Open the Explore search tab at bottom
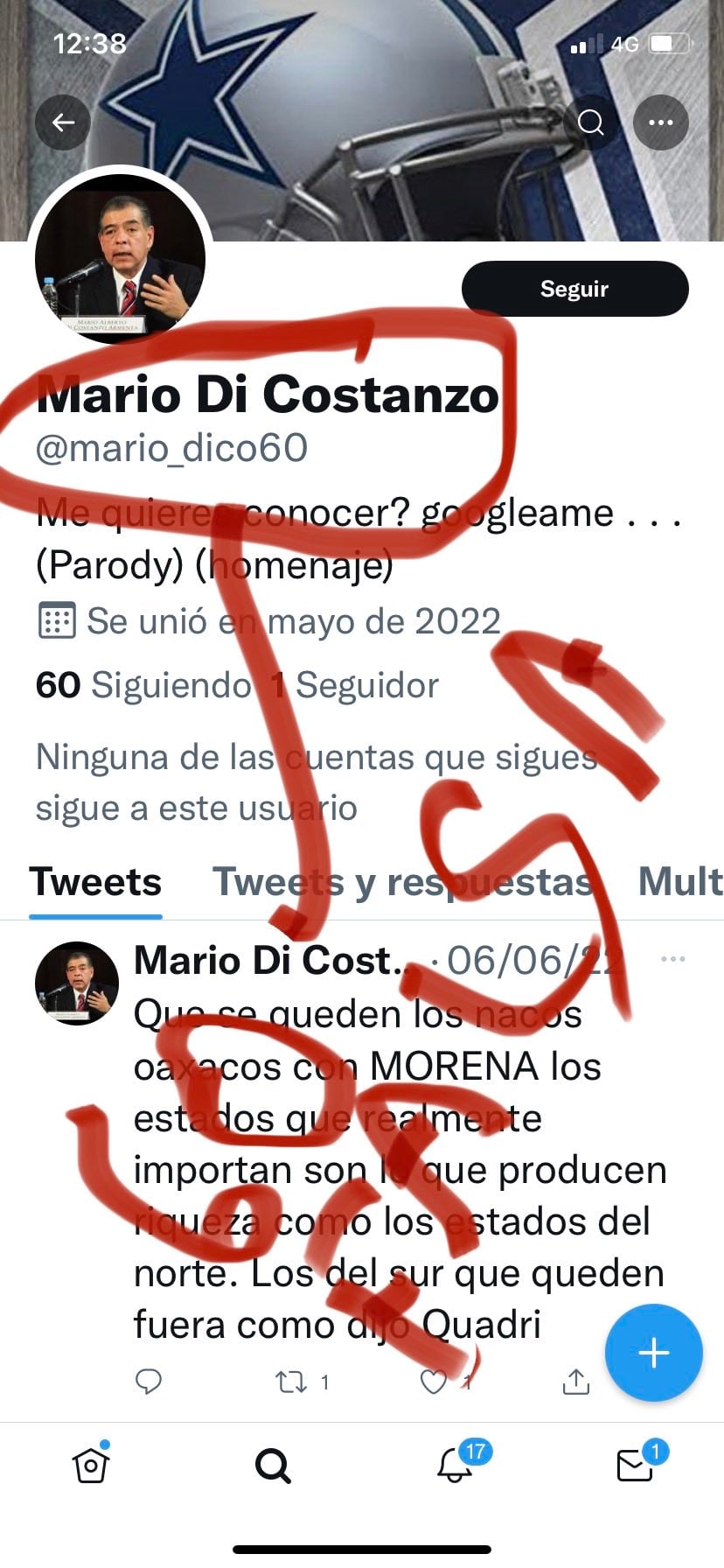Image resolution: width=724 pixels, height=1568 pixels. tap(272, 1465)
